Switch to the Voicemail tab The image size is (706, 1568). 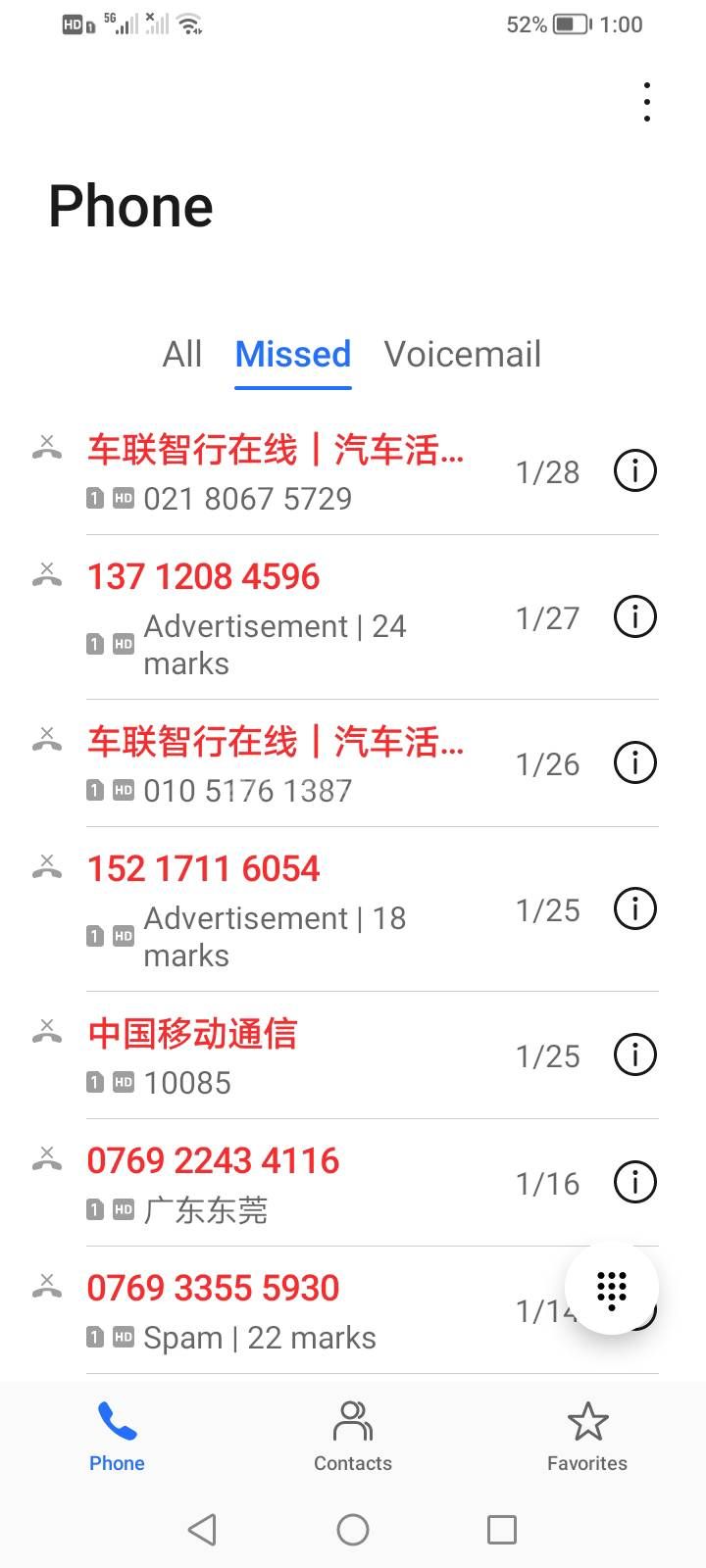[x=462, y=354]
